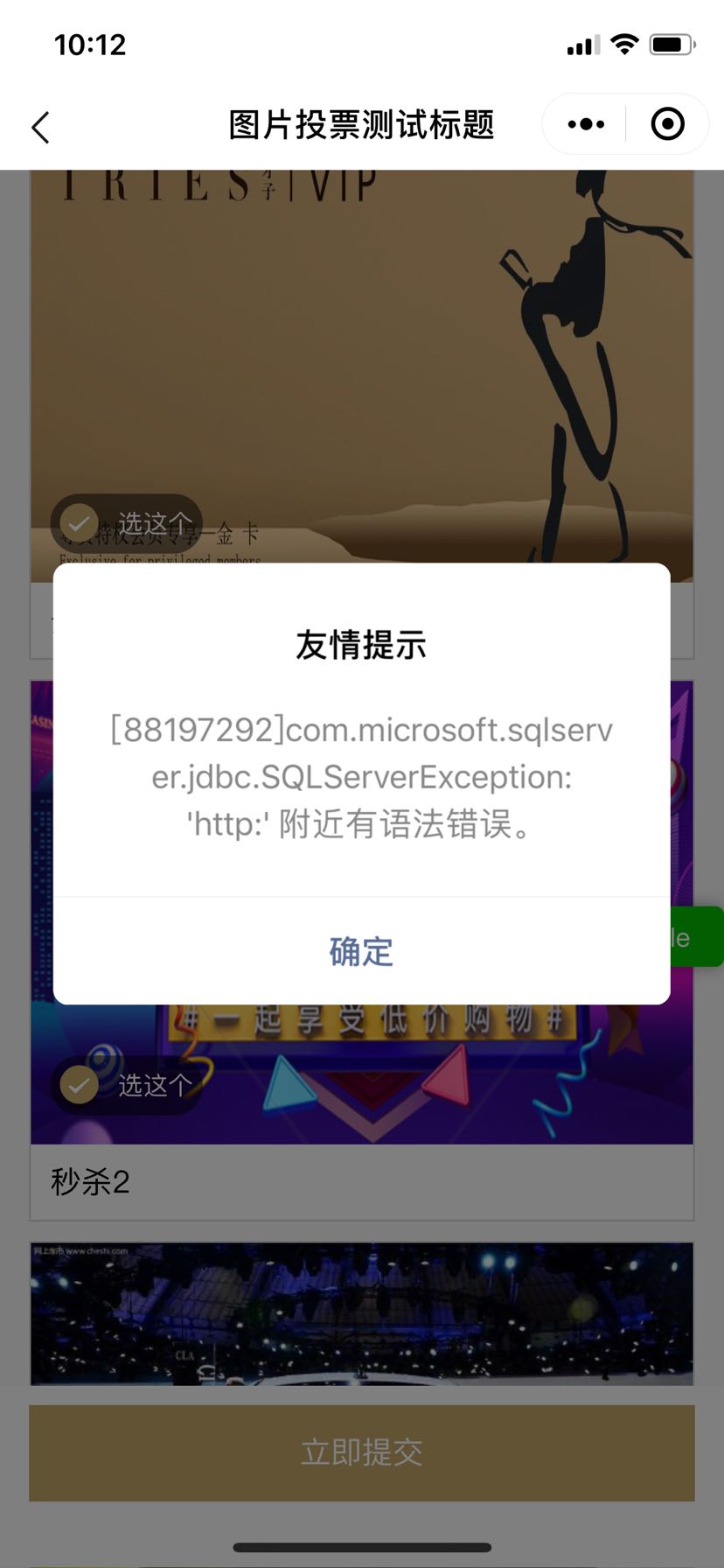This screenshot has height=1568, width=724.
Task: Confirm the dialog with 确定
Action: point(361,951)
